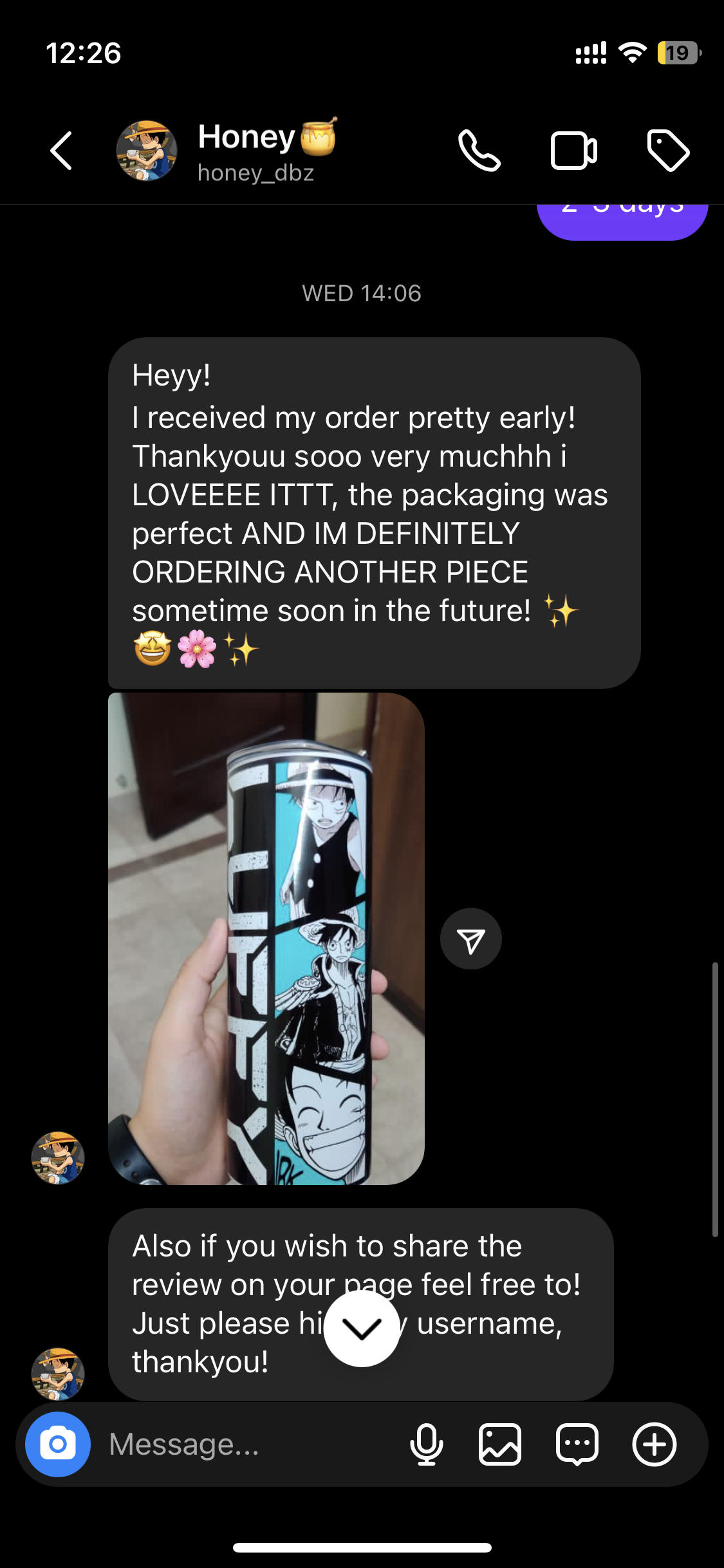Open saved replies chat bubble icon
This screenshot has width=724, height=1568.
[577, 1444]
